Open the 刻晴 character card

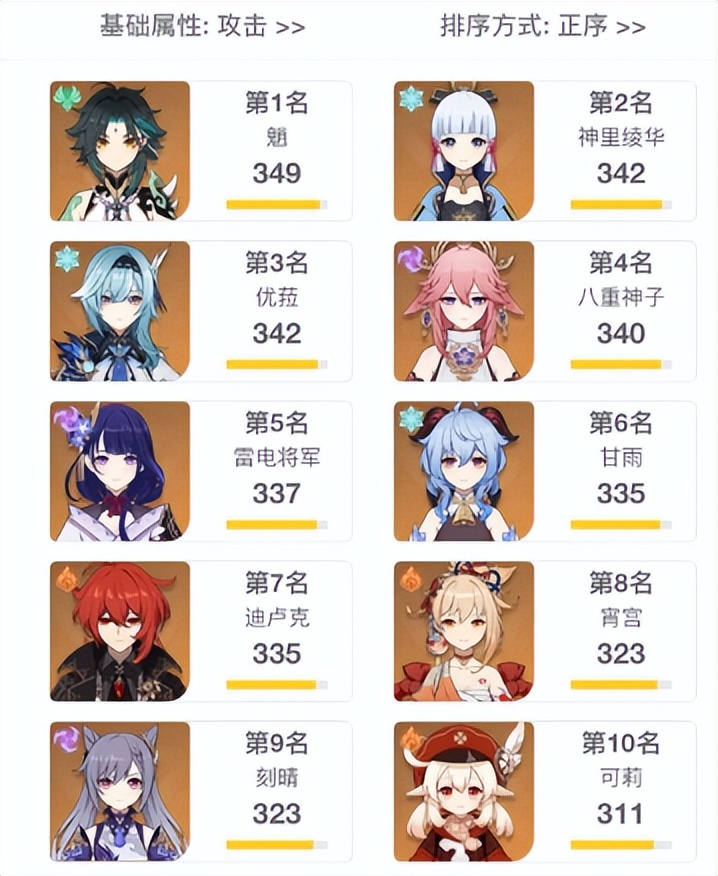click(200, 791)
